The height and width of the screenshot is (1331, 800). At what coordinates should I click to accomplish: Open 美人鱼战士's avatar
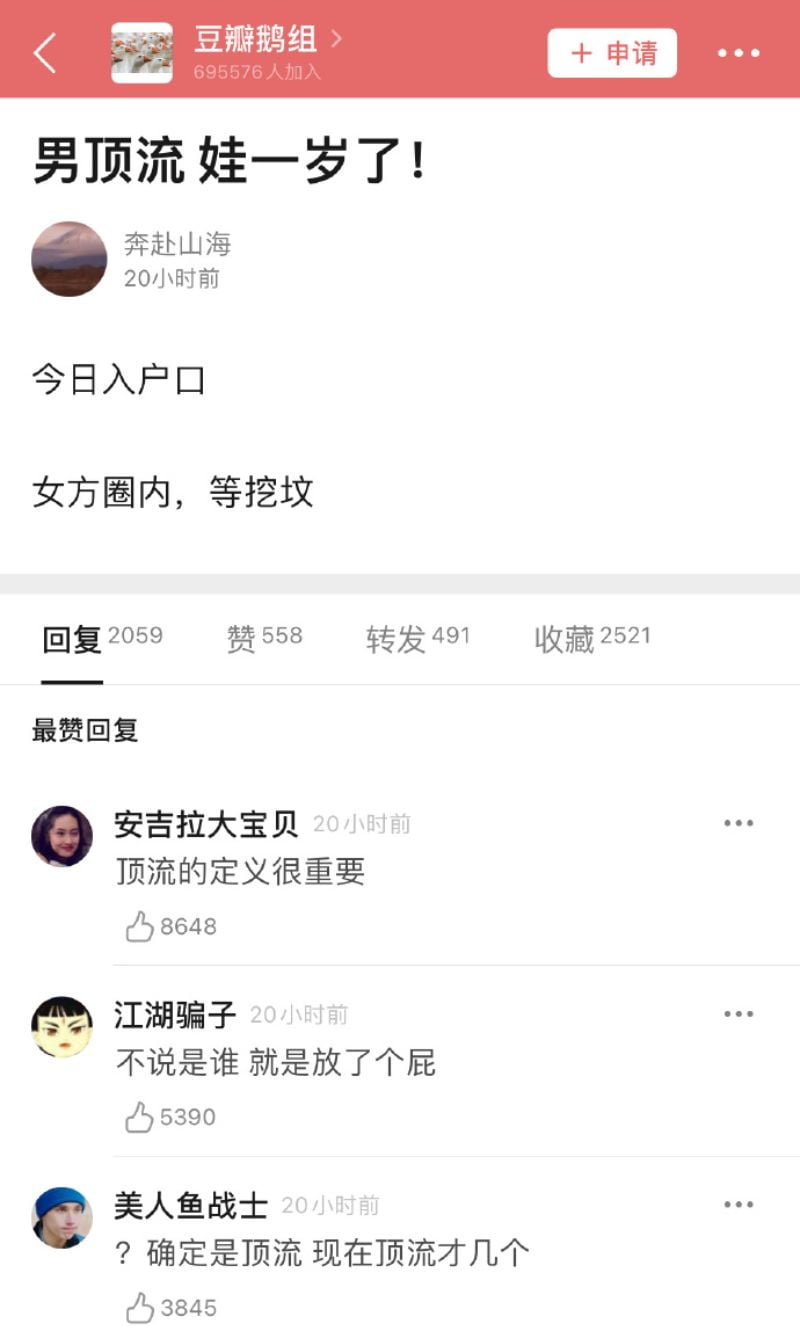click(x=62, y=1218)
